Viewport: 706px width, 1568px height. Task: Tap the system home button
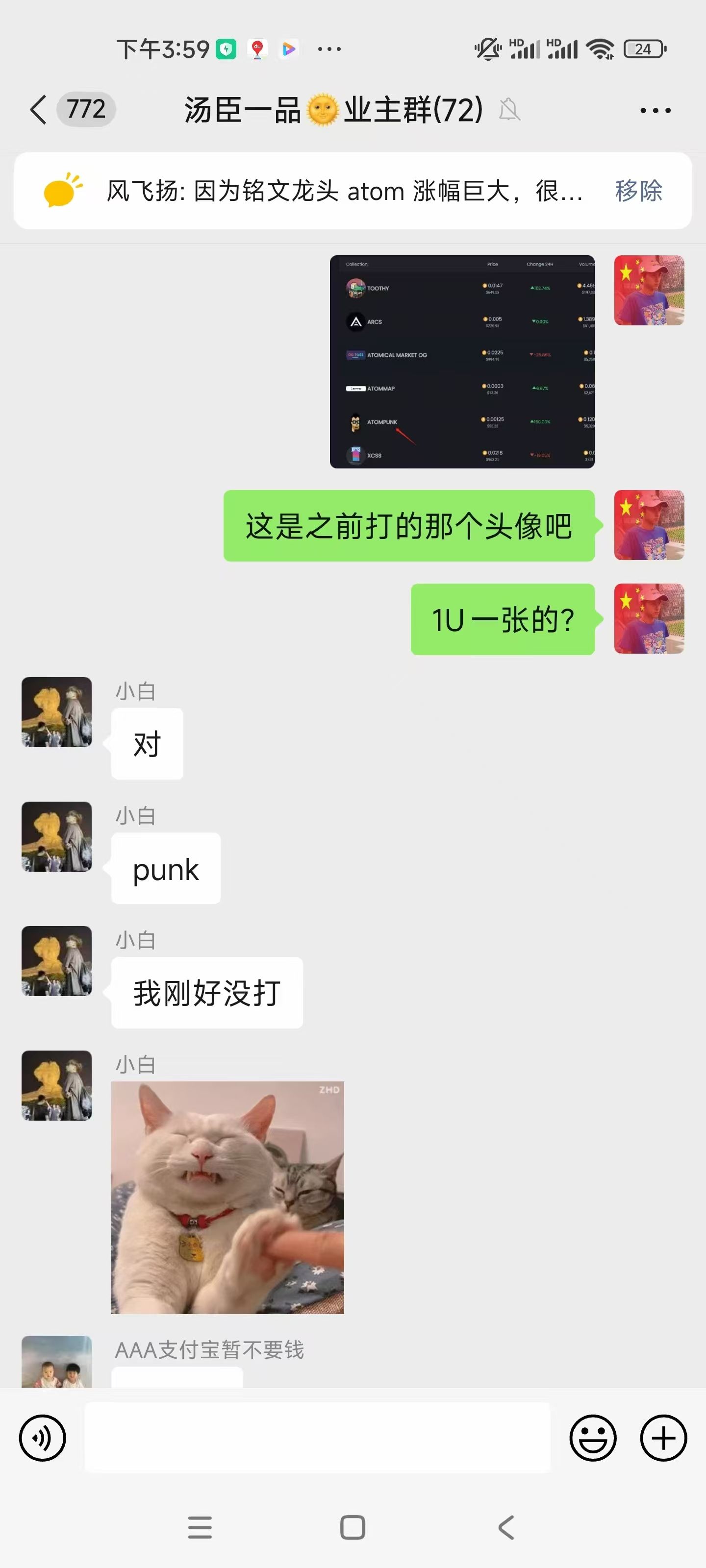pos(352,1527)
